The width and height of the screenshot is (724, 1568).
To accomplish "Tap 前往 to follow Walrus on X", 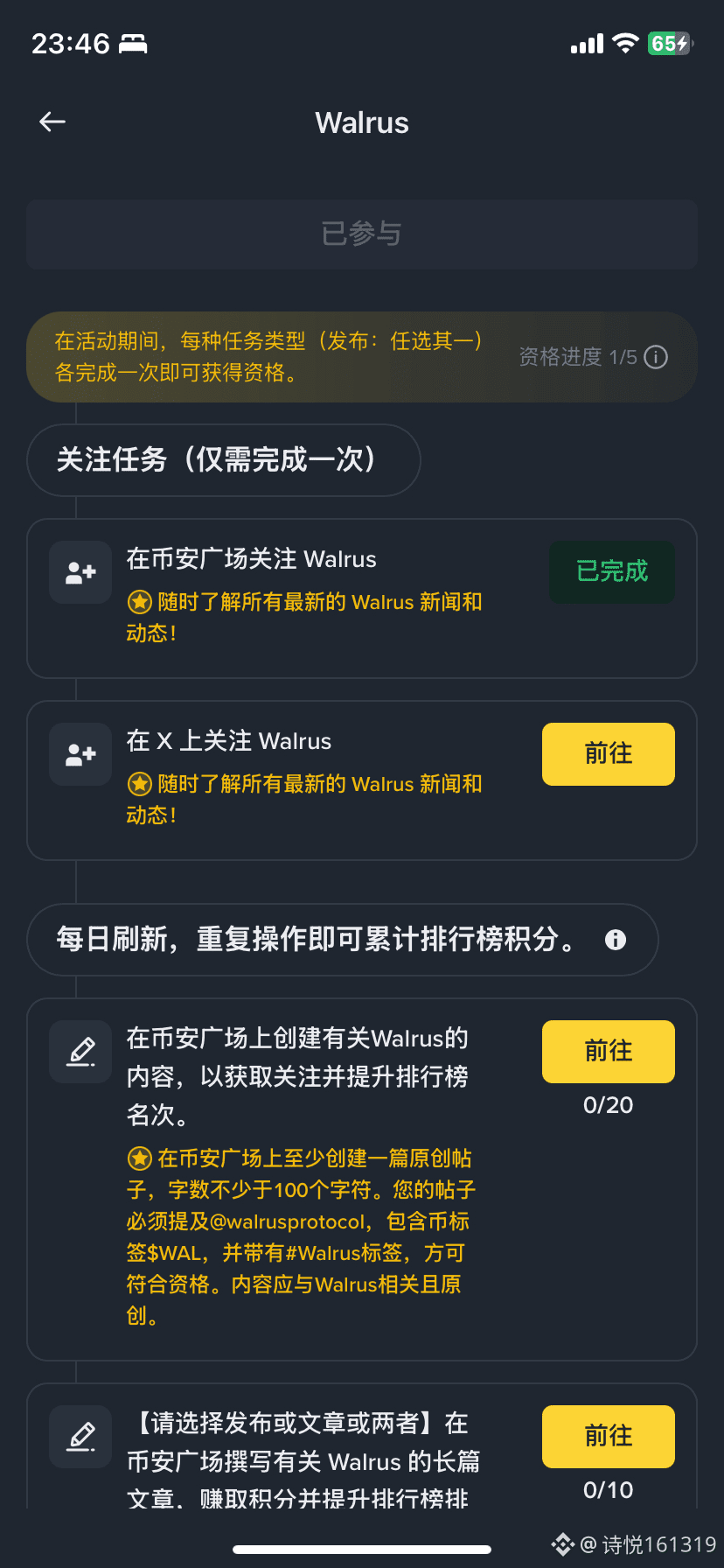I will click(608, 754).
